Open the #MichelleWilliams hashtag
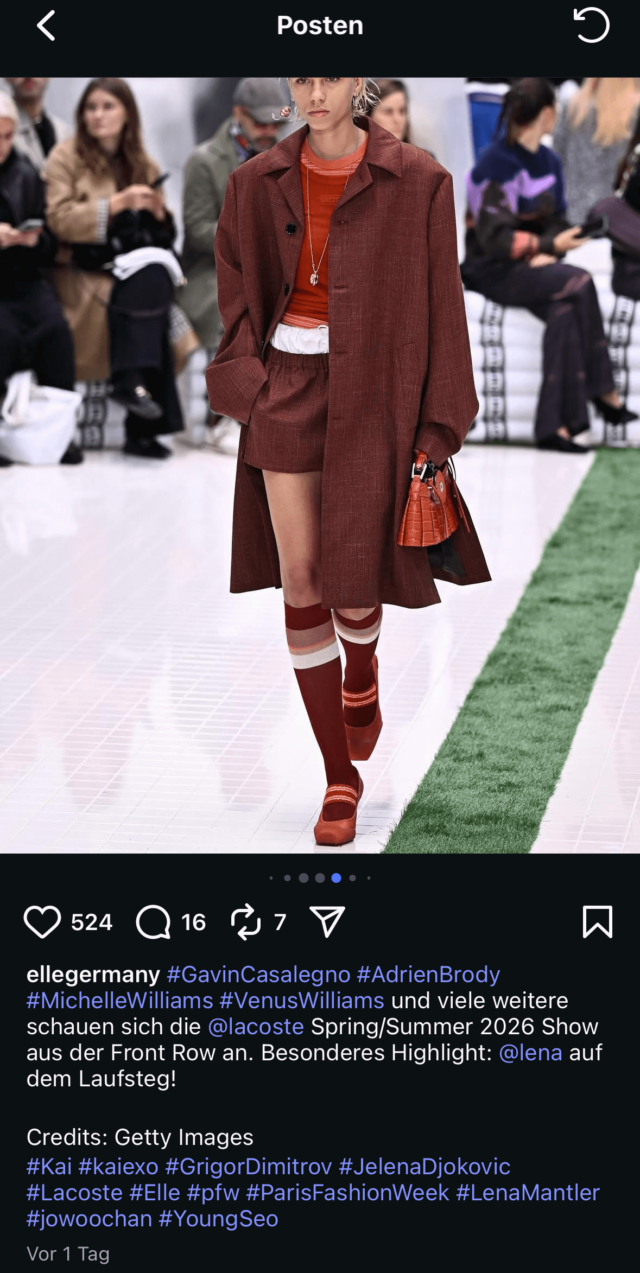Viewport: 640px width, 1273px height. [120, 1000]
